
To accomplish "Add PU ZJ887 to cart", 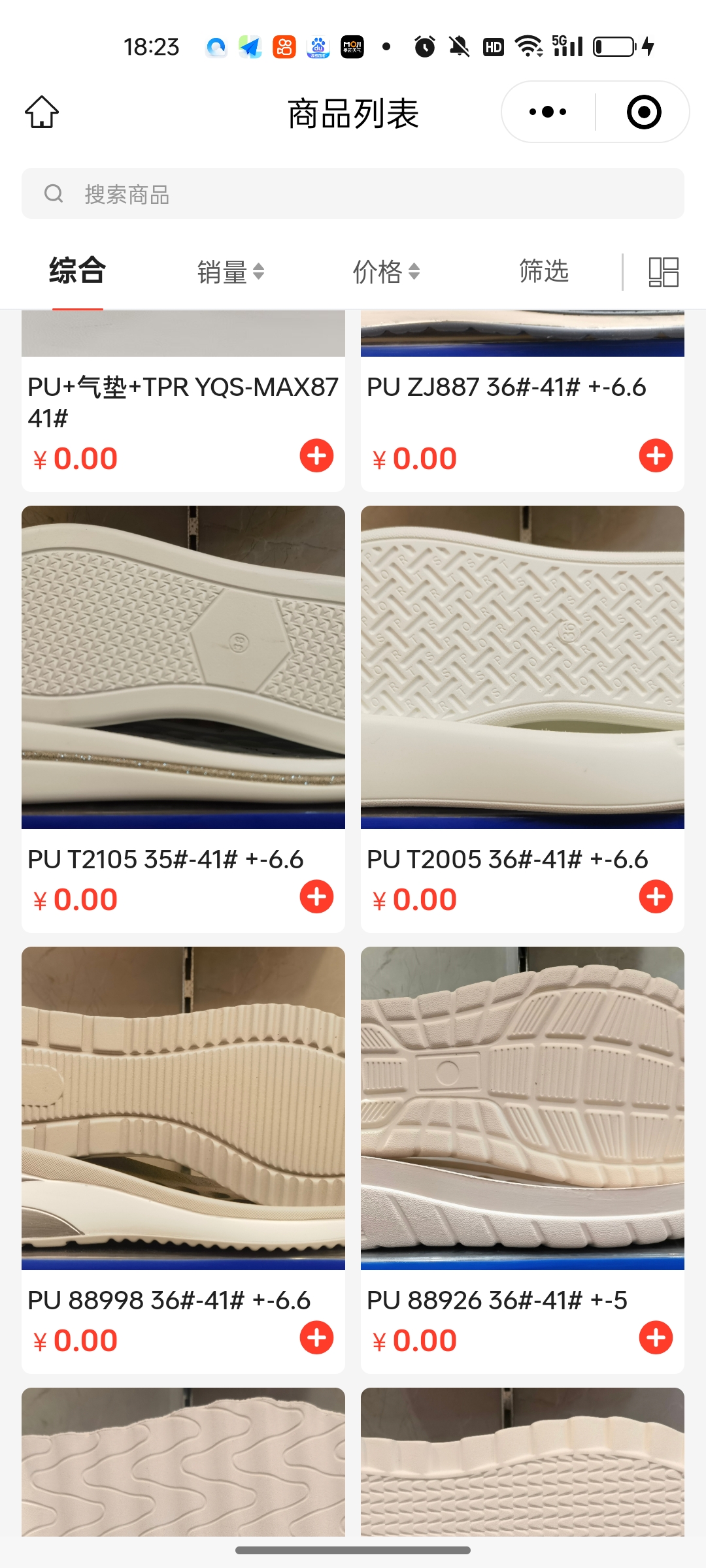I will 656,455.
